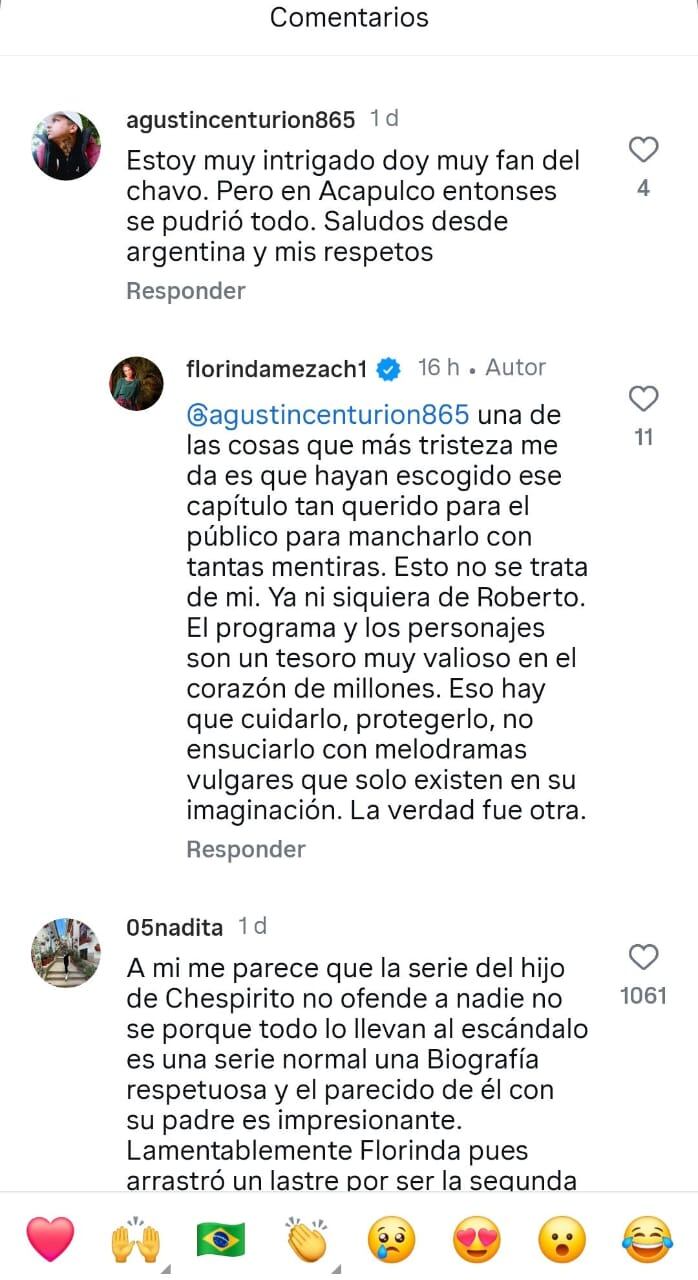Open agustincenturion865's profile picture
Image resolution: width=698 pixels, height=1280 pixels.
tap(66, 146)
